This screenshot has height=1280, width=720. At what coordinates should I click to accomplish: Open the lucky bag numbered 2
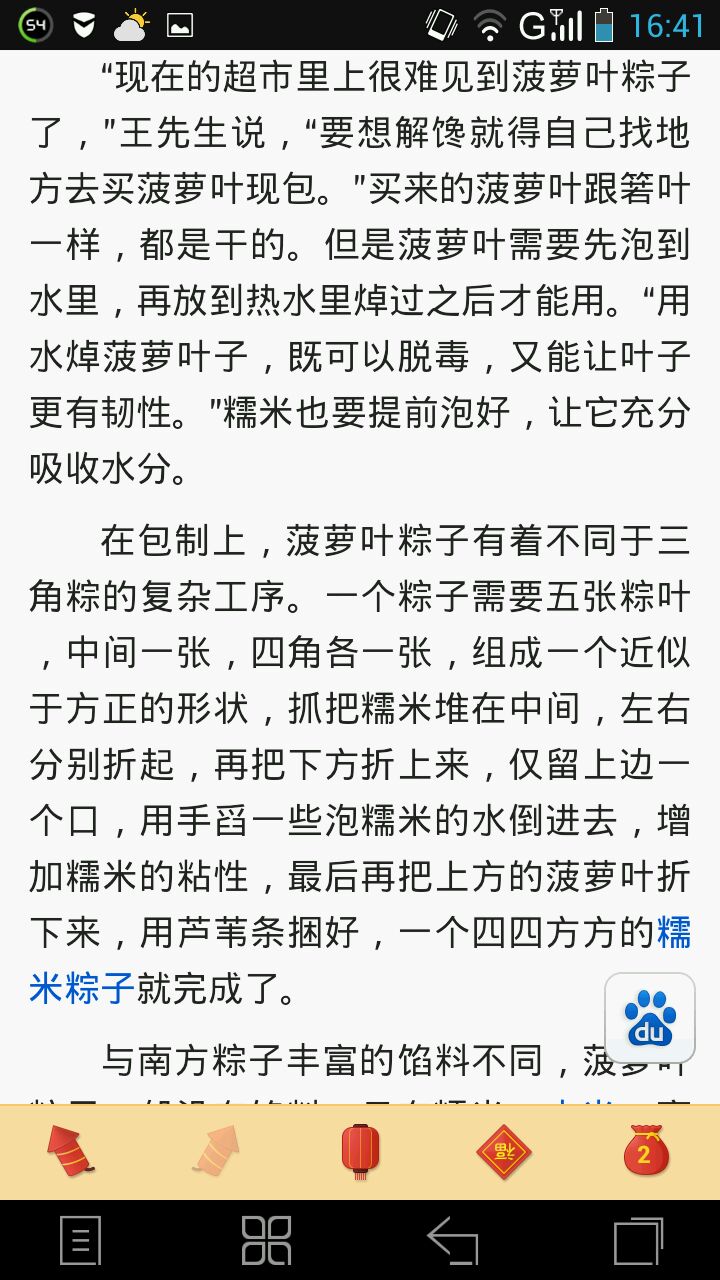coord(646,1151)
